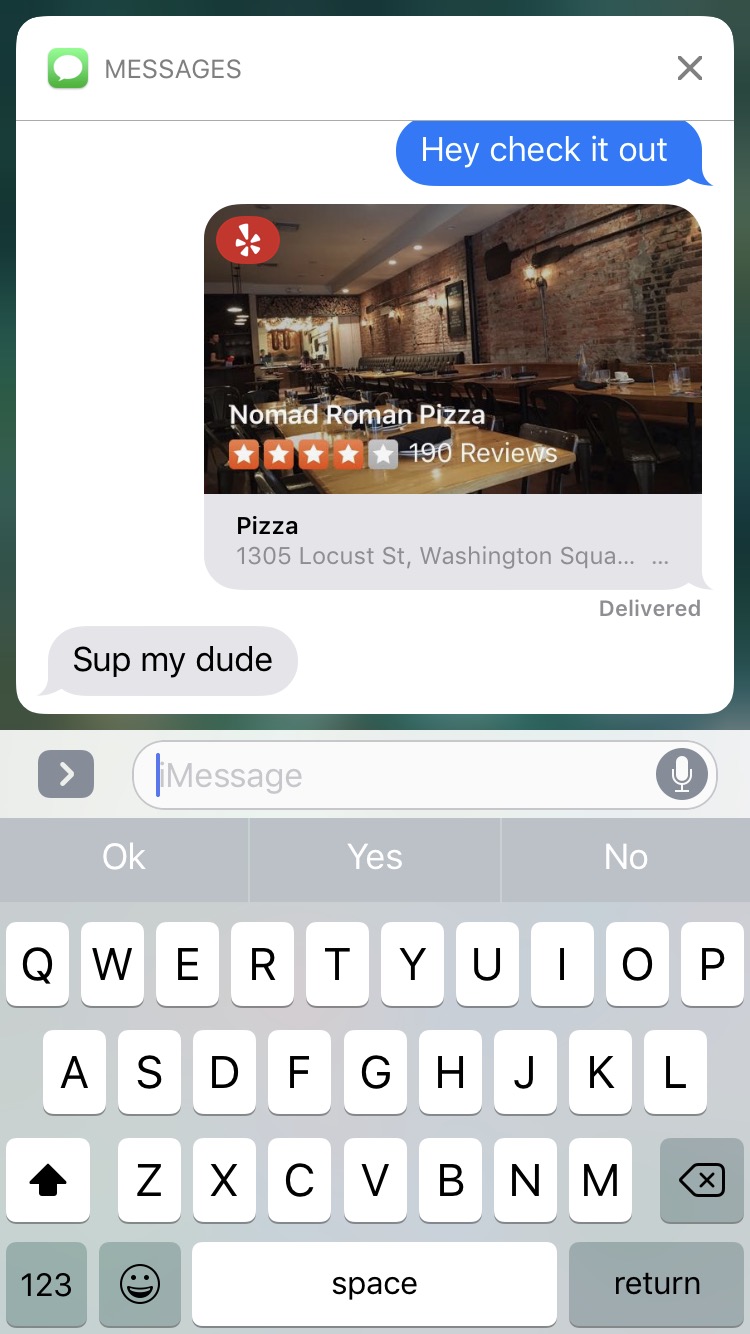Screen dimensions: 750x1334
Task: Toggle the shift key
Action: tap(48, 1181)
